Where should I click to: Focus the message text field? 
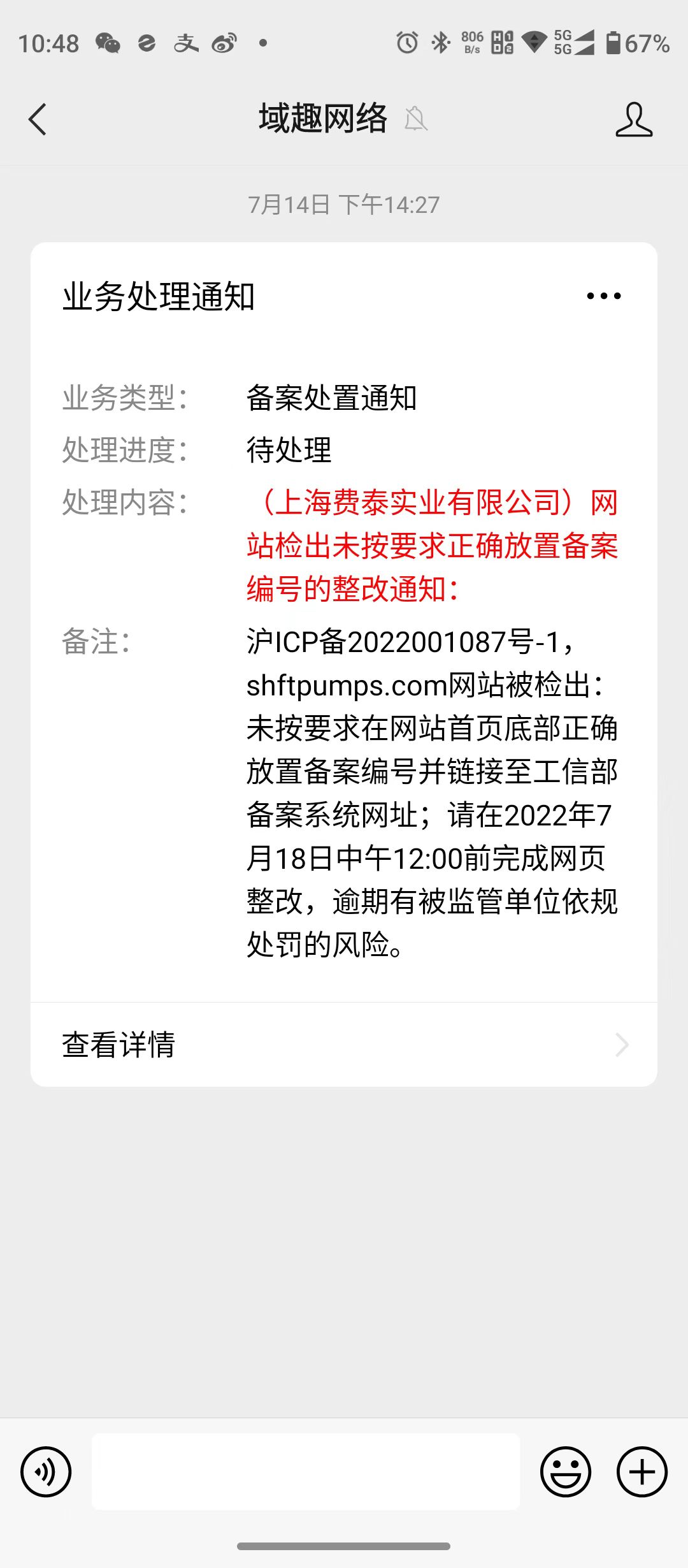coord(306,1472)
